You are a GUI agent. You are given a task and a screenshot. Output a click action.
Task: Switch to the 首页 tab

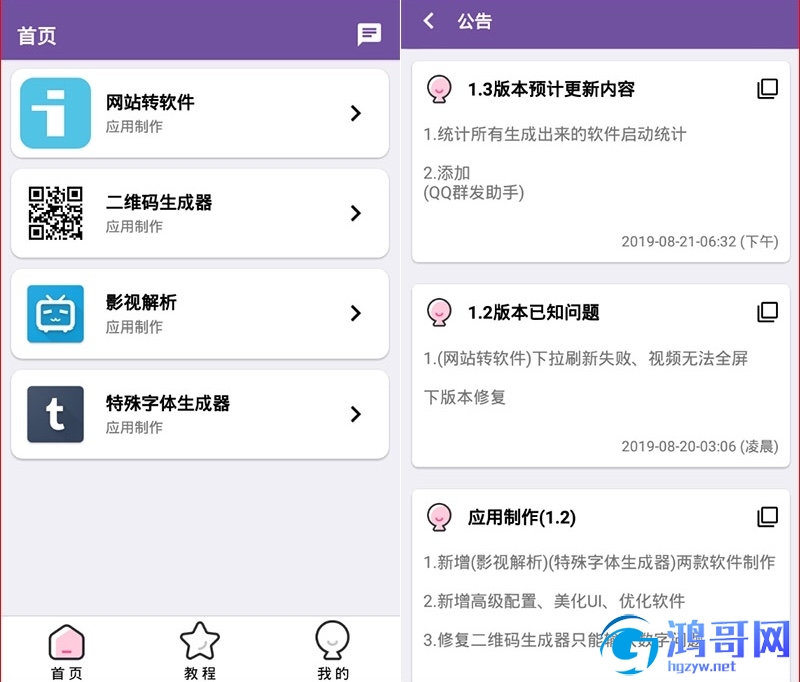[67, 651]
